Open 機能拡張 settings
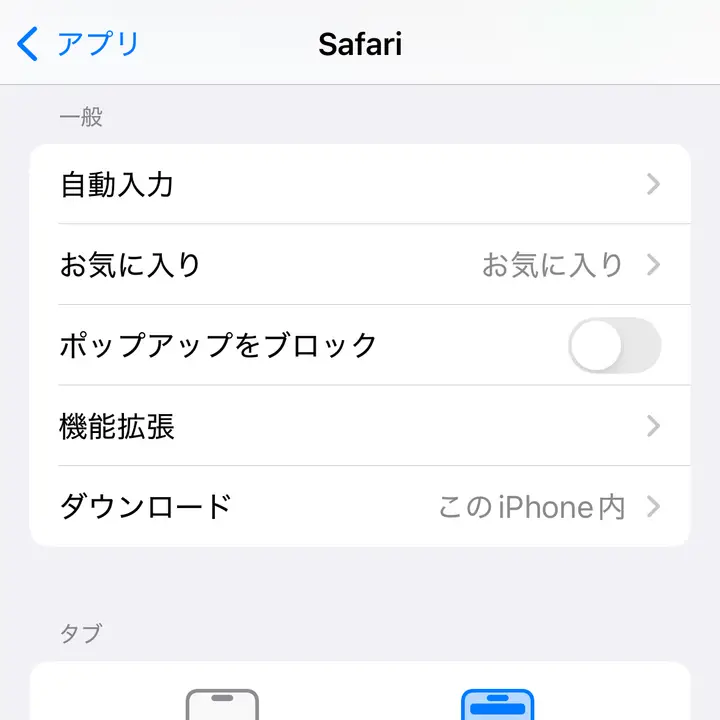720x720 pixels. click(x=360, y=427)
